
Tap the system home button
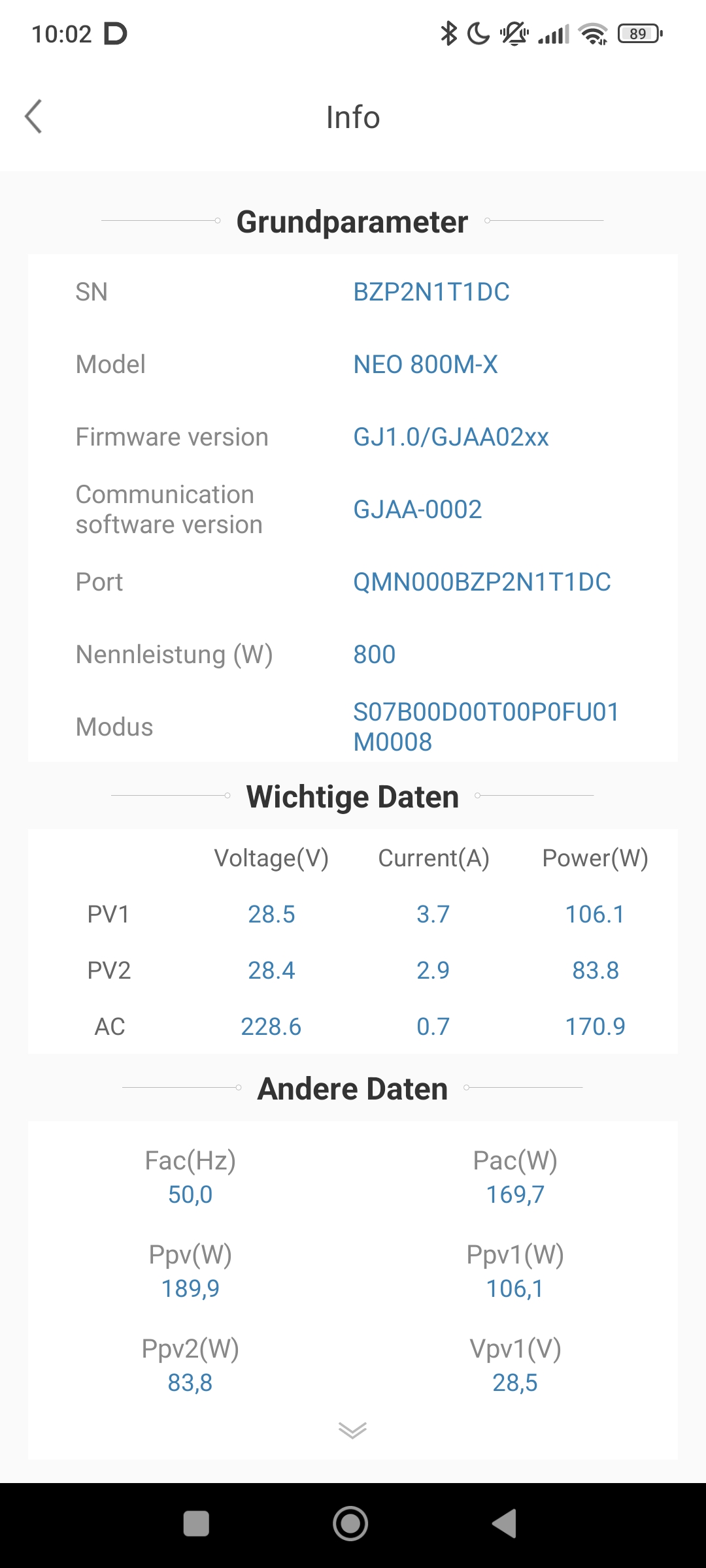[350, 1524]
